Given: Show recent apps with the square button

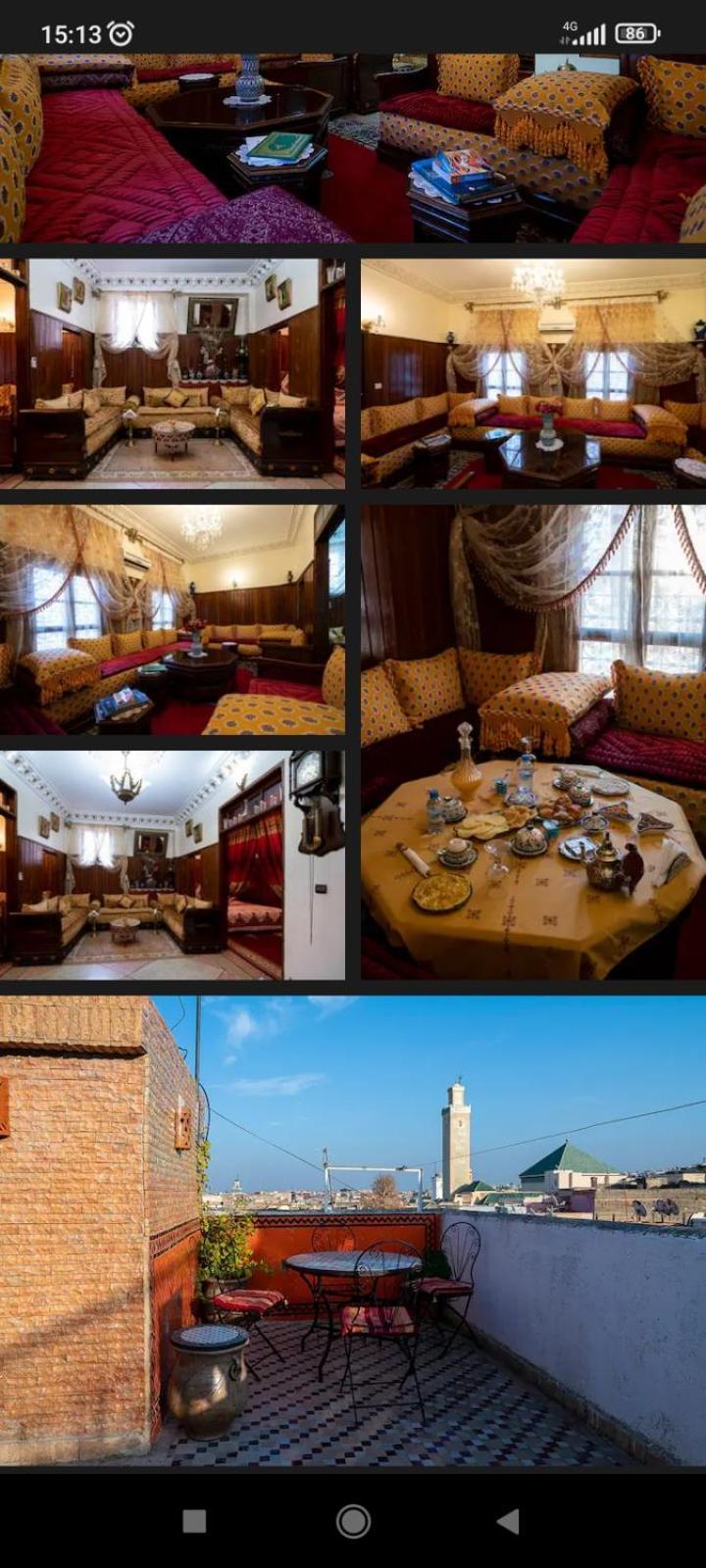Looking at the screenshot, I should tap(194, 1521).
